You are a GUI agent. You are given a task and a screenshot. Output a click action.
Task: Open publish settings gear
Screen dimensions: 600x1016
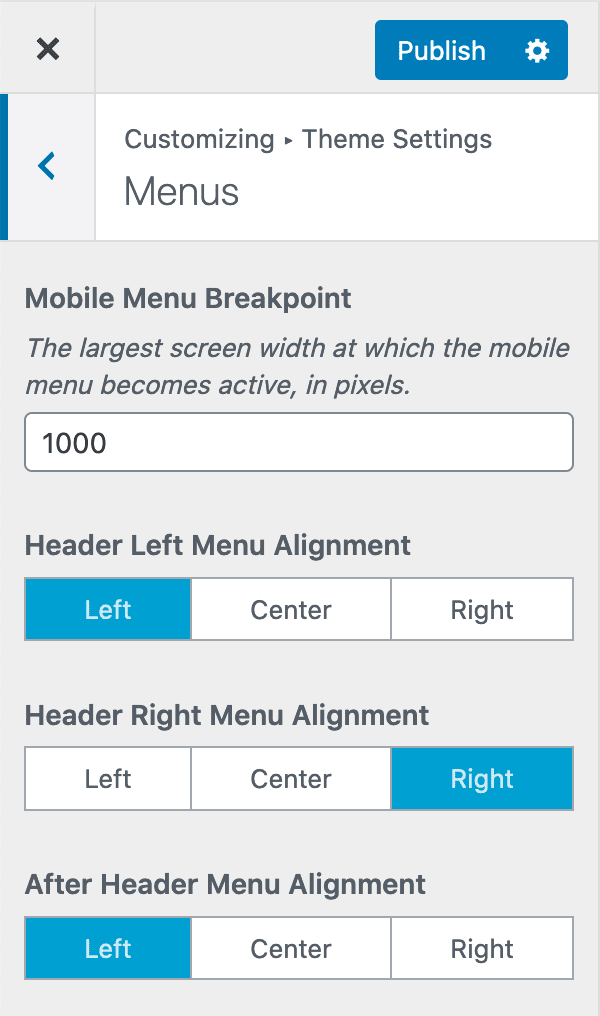(537, 51)
